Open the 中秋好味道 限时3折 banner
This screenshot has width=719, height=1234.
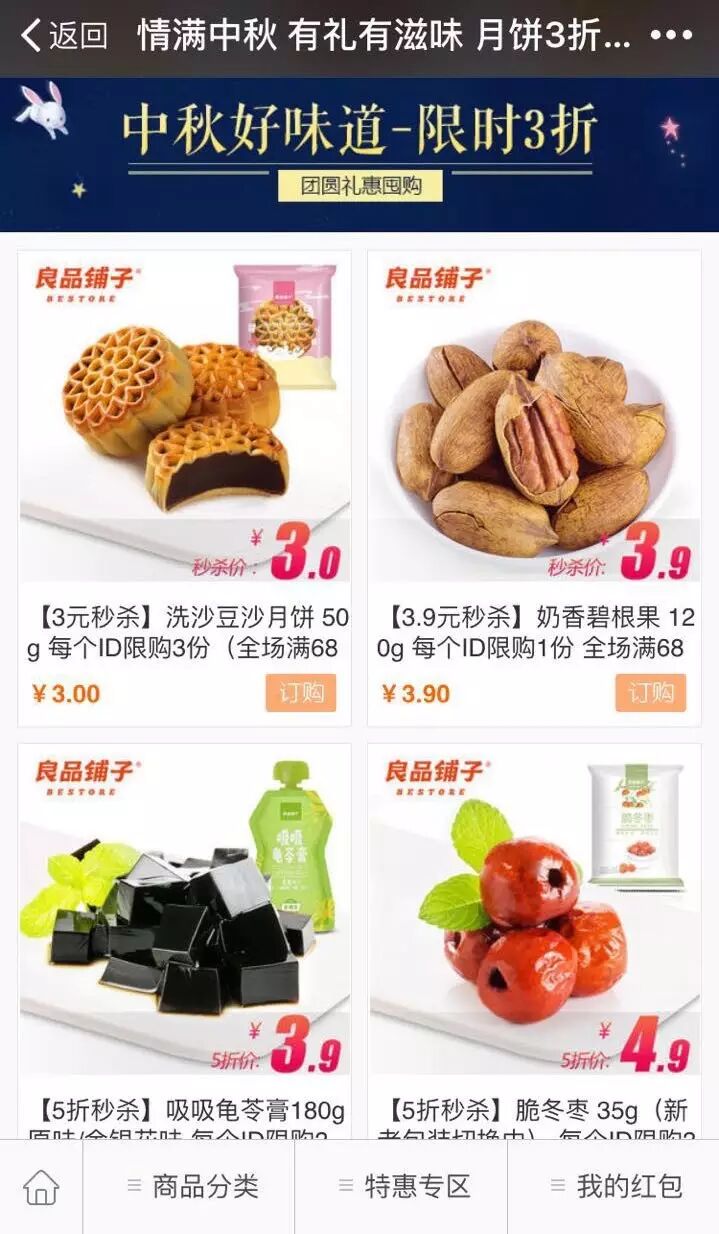(359, 154)
